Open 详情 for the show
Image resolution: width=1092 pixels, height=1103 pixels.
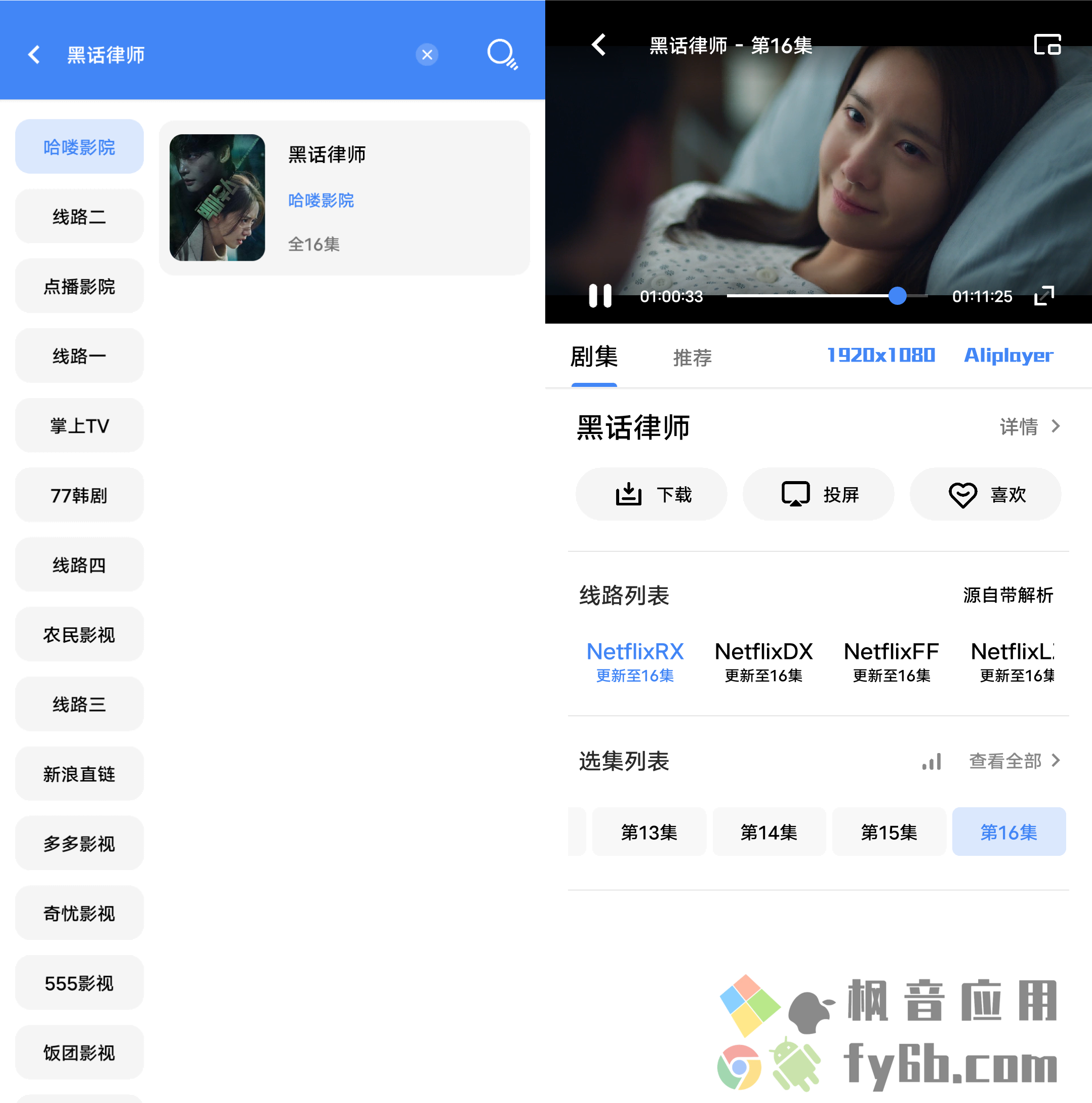coord(1029,426)
